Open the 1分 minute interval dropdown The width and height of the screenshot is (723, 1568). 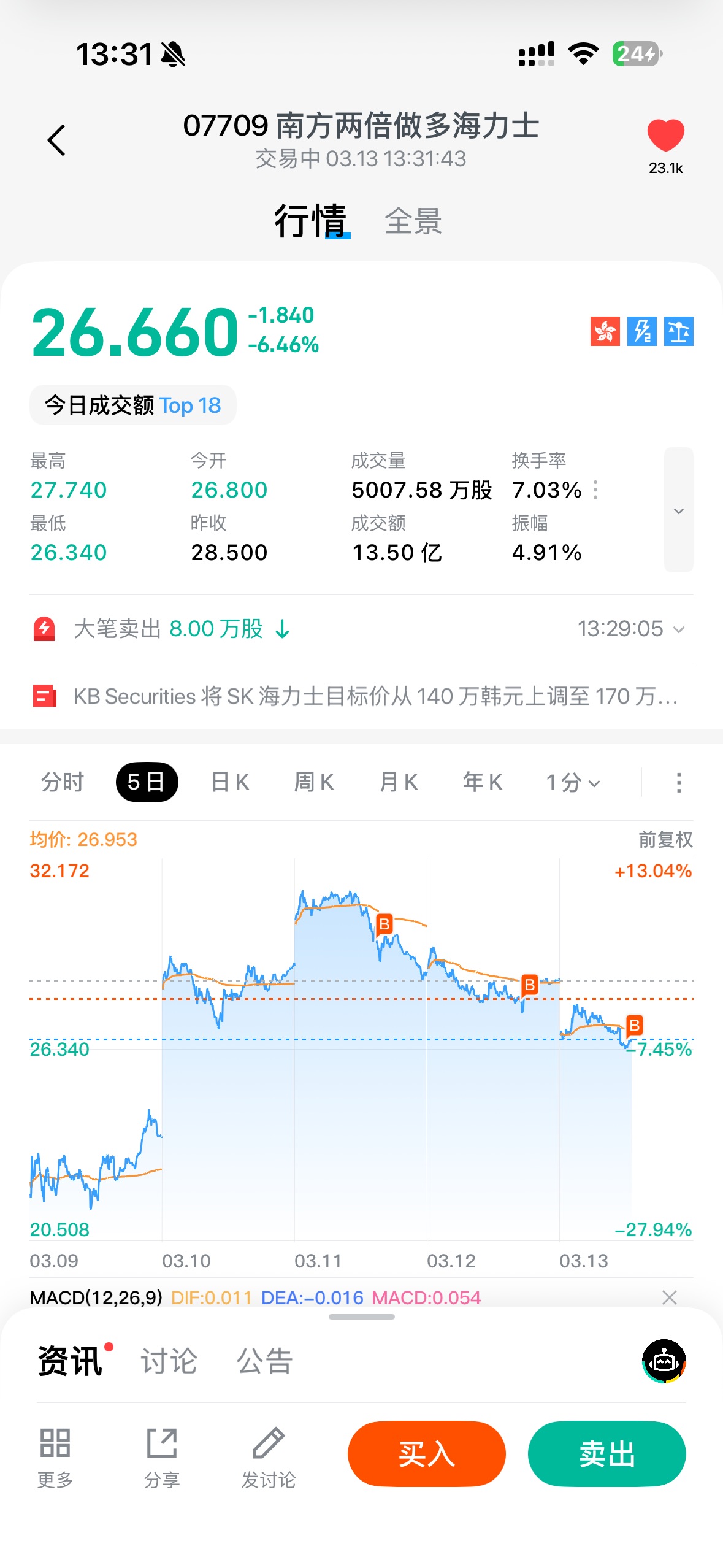(x=573, y=782)
